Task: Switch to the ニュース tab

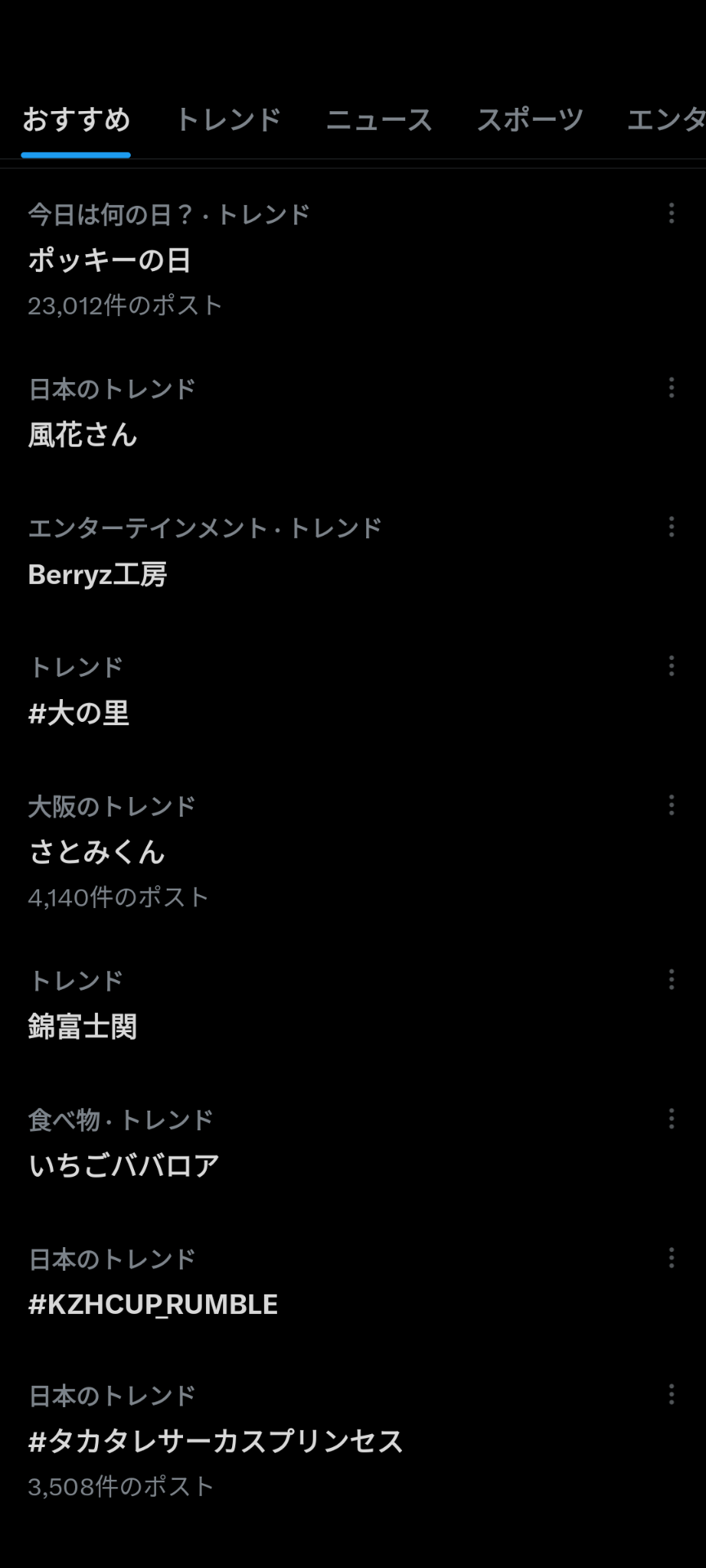Action: [x=379, y=120]
